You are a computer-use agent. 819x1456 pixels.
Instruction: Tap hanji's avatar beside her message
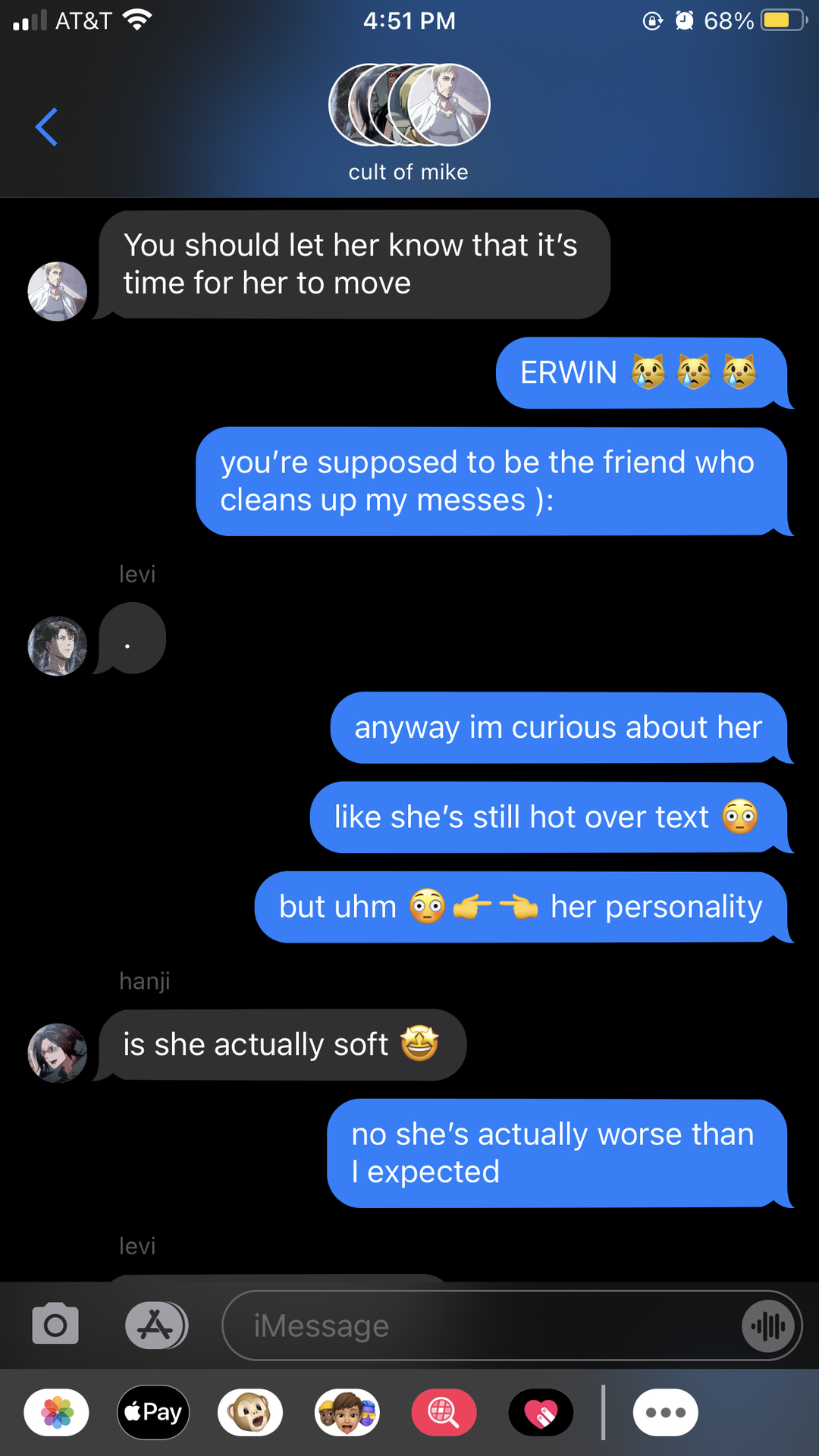click(x=58, y=1053)
